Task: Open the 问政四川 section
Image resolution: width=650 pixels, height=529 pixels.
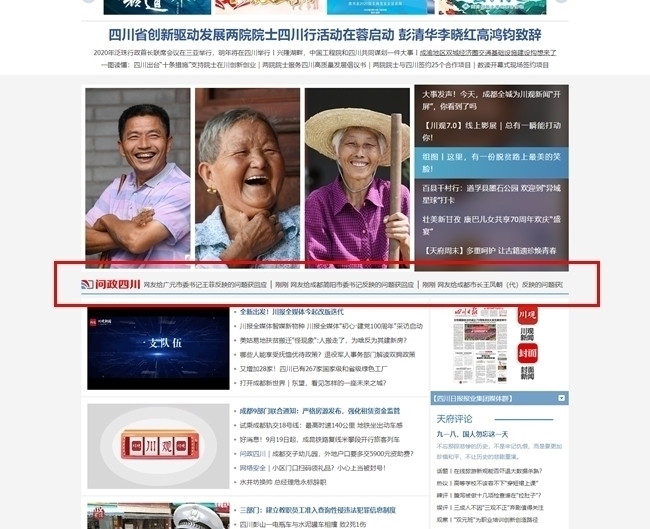Action: [111, 284]
